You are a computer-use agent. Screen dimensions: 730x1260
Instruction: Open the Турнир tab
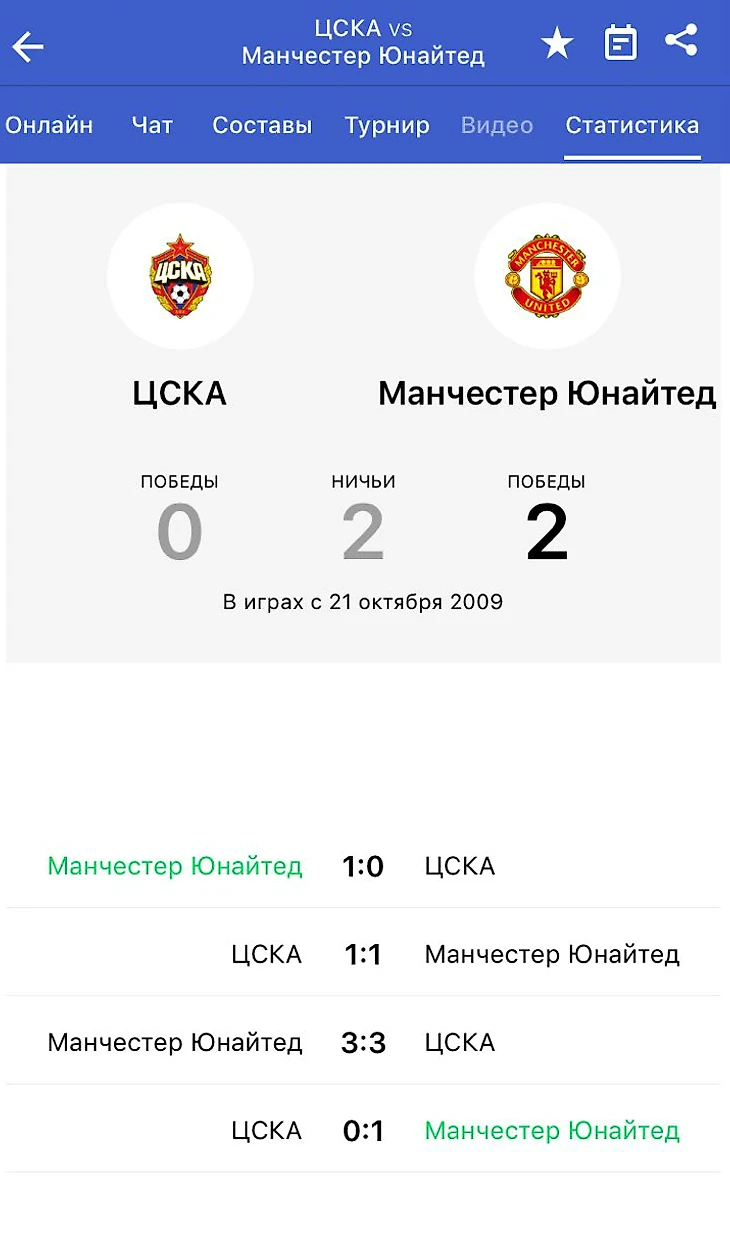pos(387,125)
